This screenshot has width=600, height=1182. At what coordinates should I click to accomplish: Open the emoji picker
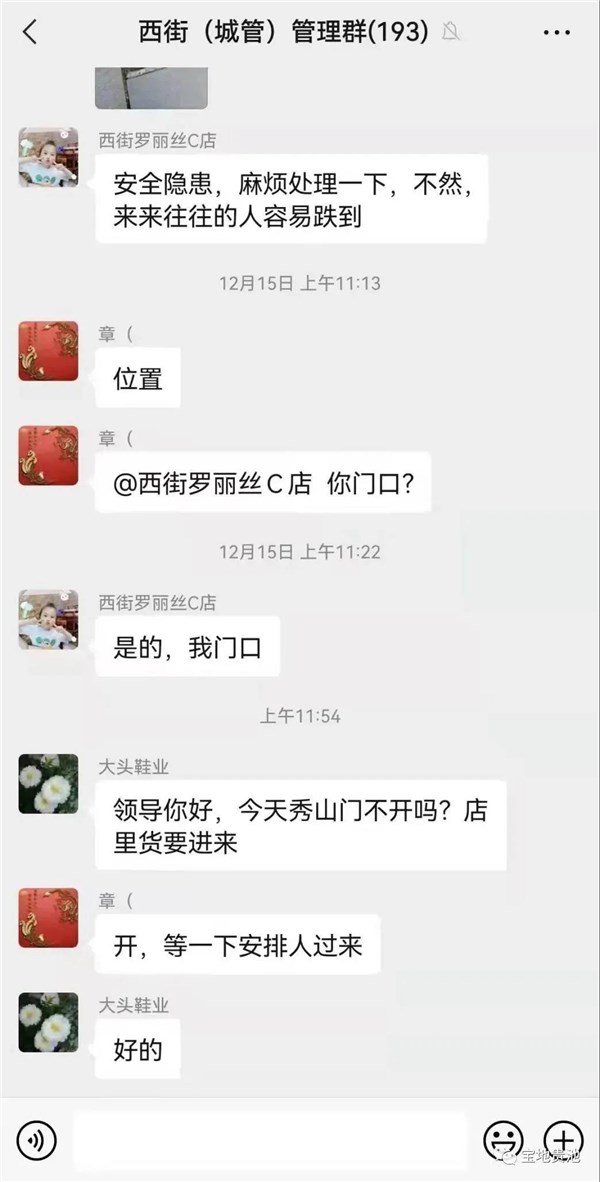tap(503, 1139)
